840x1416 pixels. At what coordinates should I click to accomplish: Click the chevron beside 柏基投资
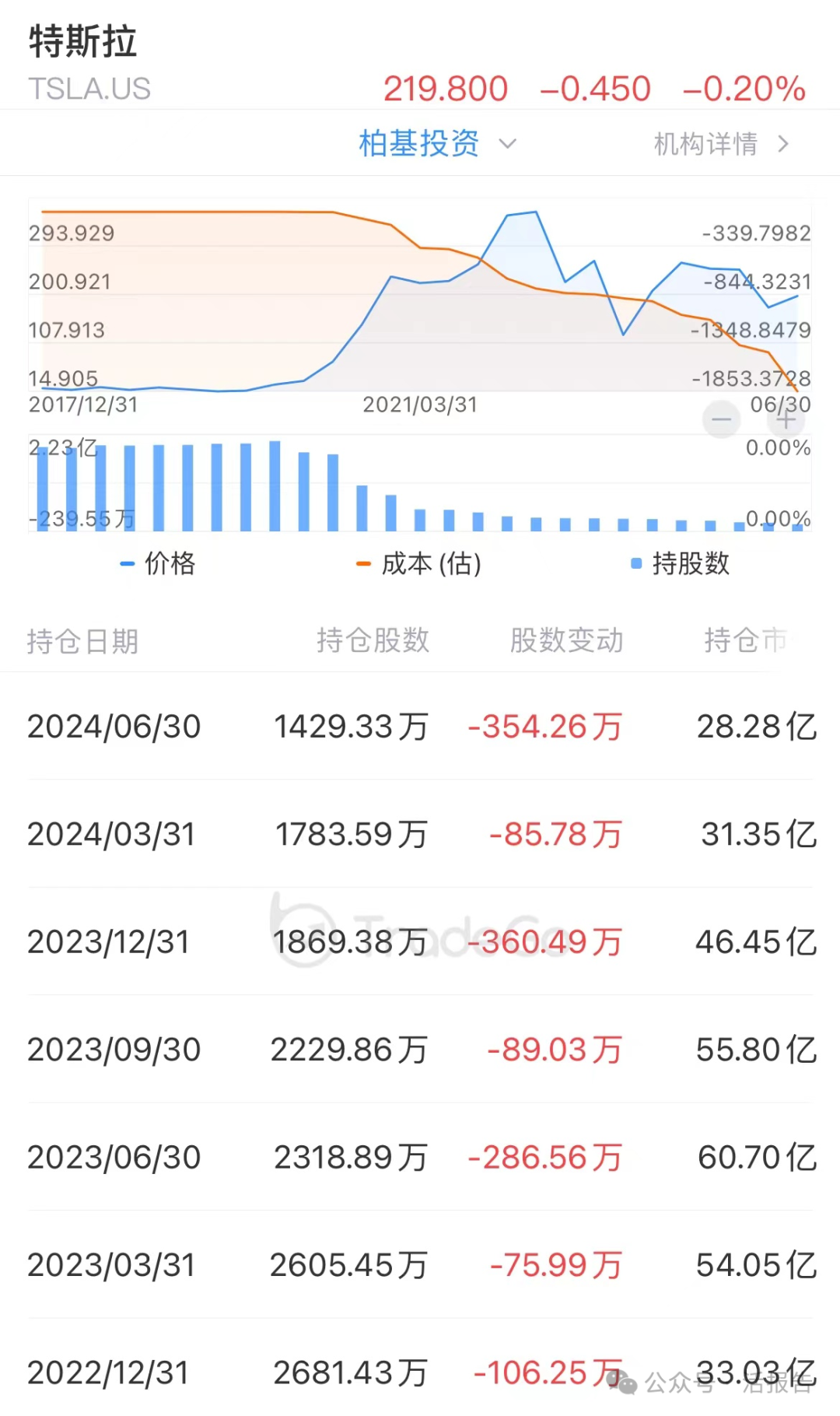[x=508, y=144]
